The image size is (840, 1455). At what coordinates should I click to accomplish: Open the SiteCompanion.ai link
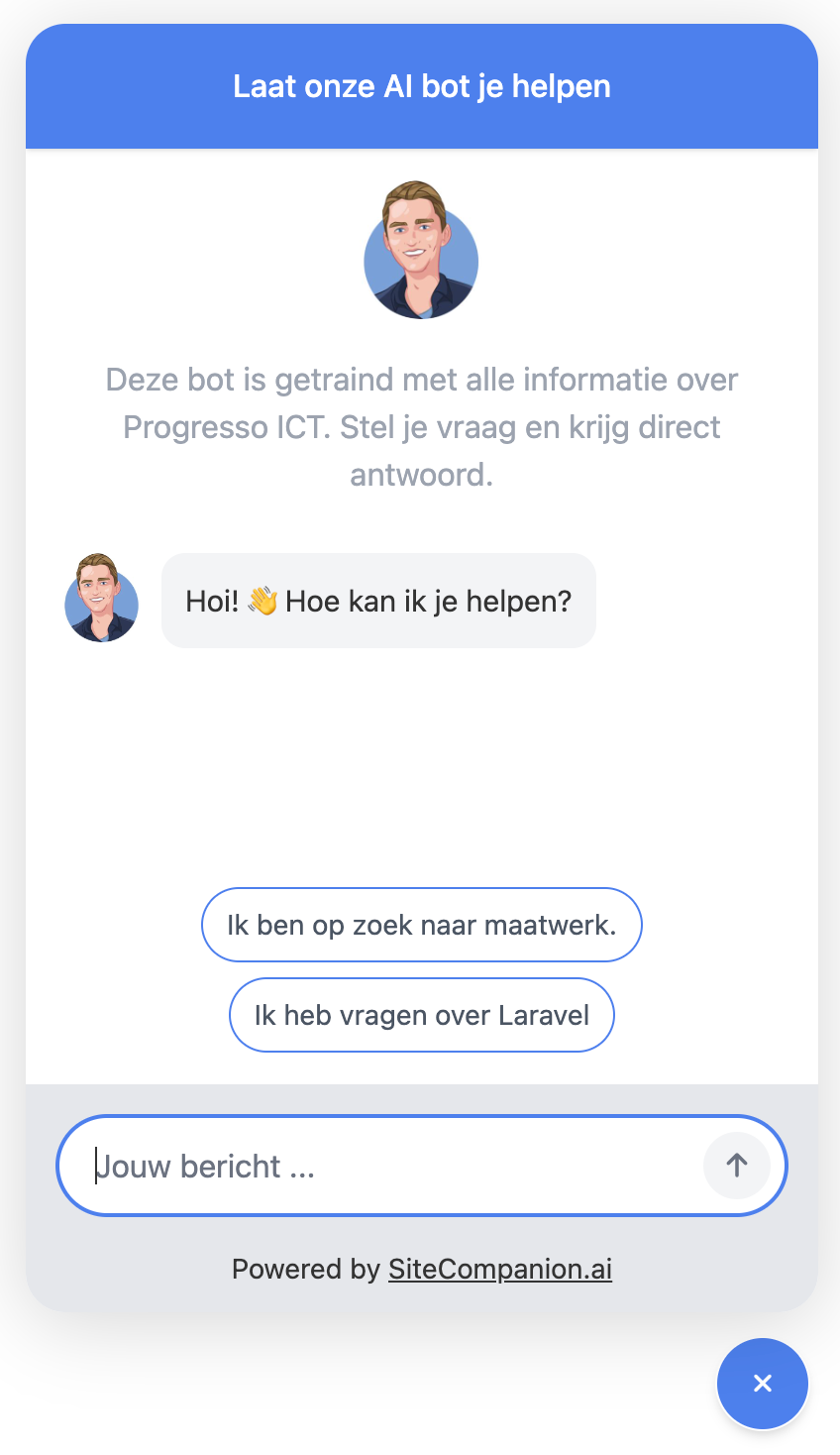tap(500, 1269)
